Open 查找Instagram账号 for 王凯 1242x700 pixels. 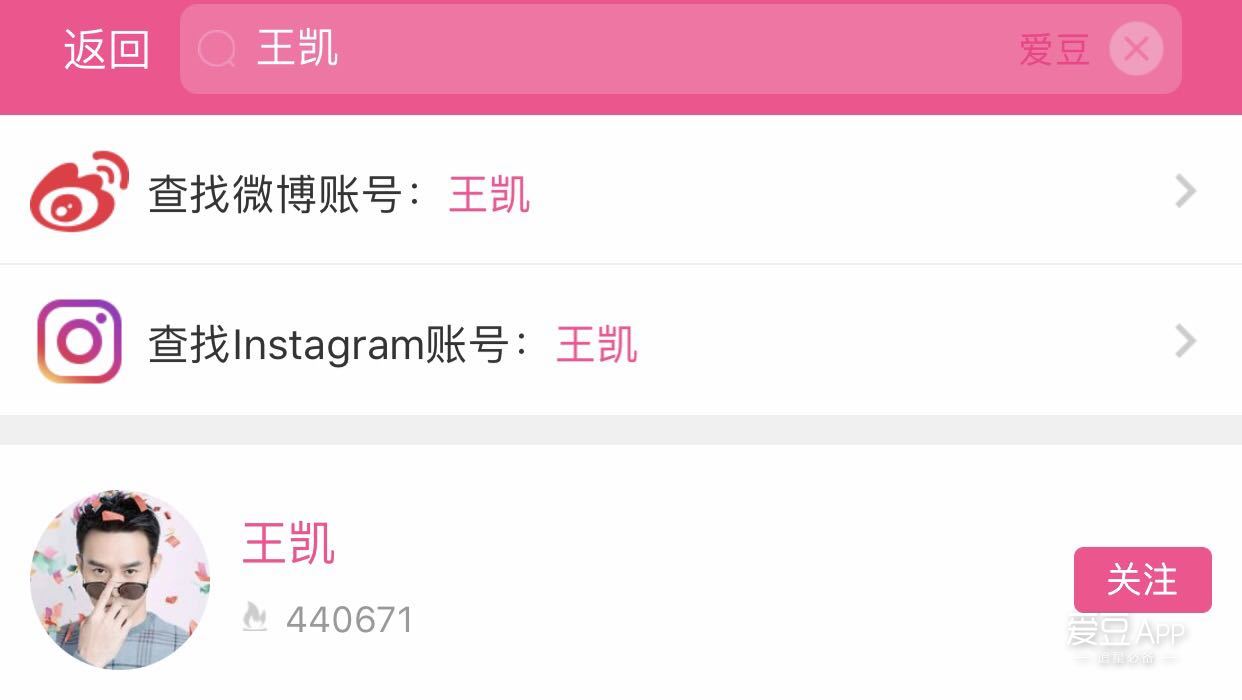(620, 342)
